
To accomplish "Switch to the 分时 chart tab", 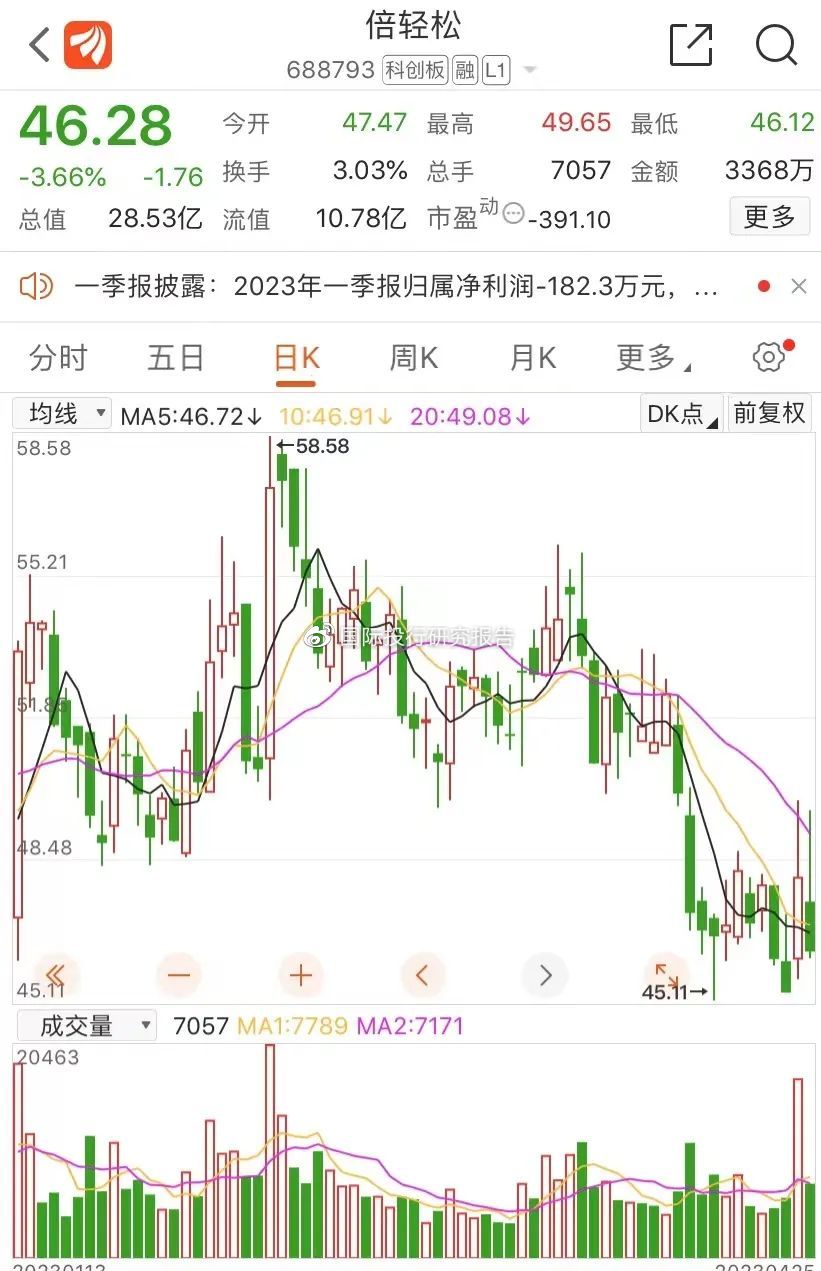I will [x=58, y=358].
